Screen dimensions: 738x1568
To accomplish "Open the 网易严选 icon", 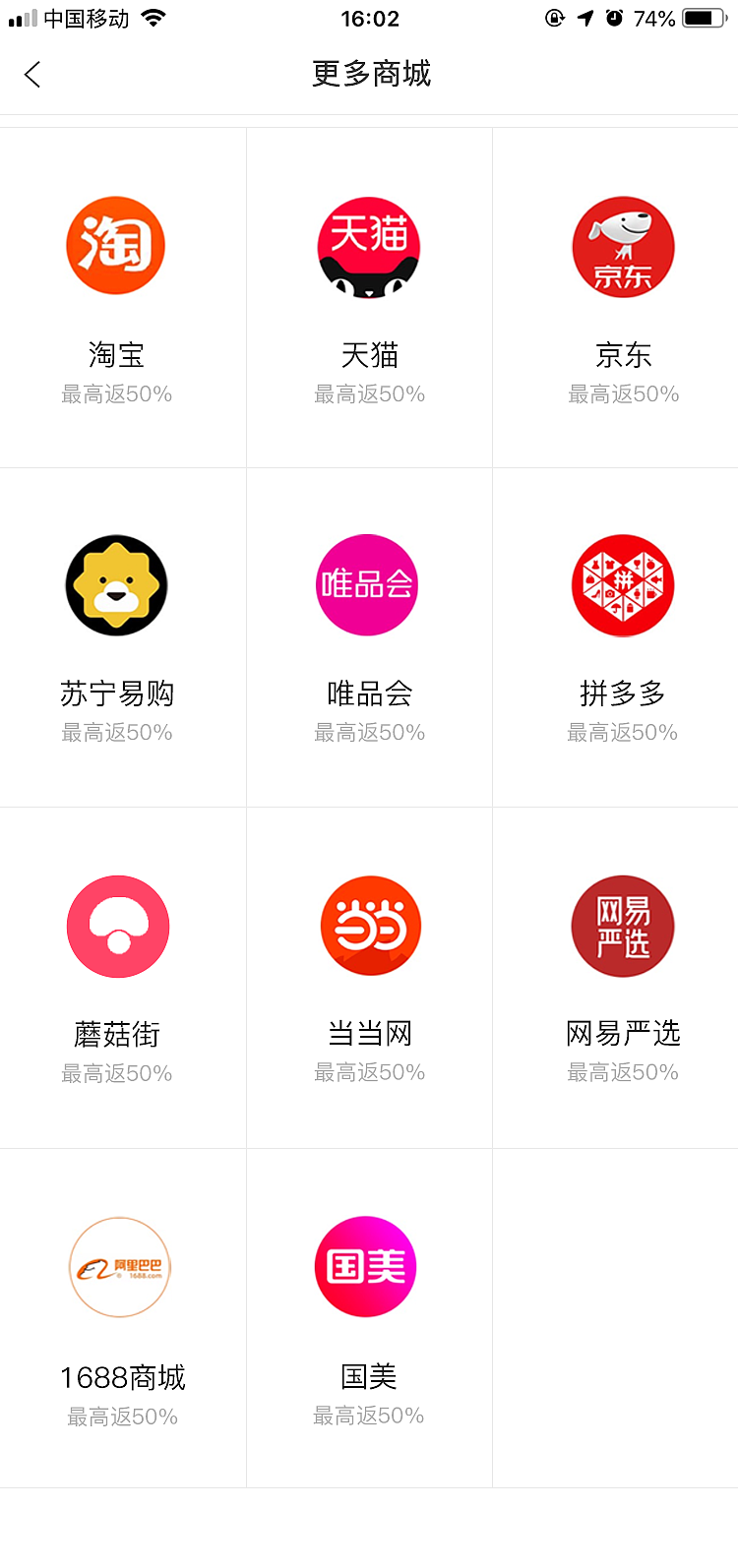I will 622,926.
